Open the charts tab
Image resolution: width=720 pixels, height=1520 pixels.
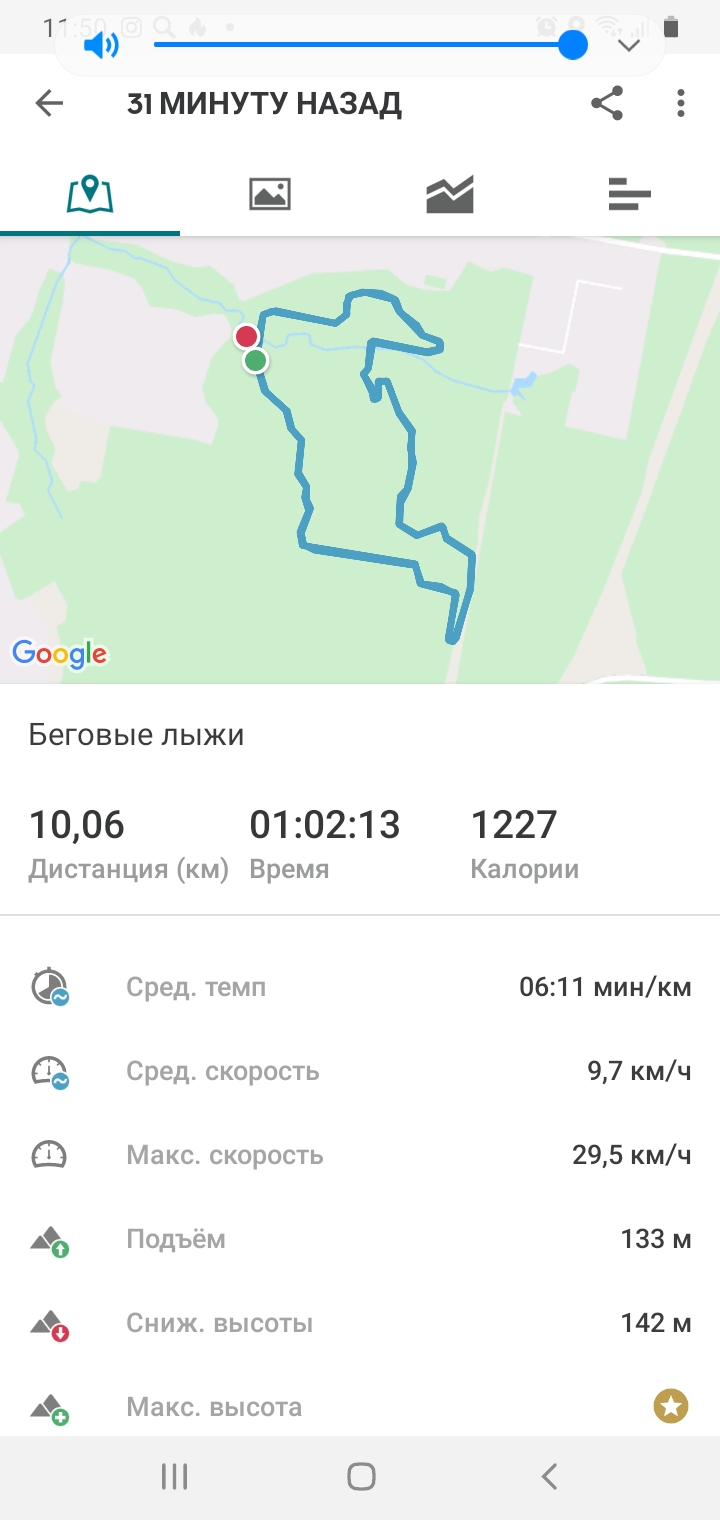point(450,193)
